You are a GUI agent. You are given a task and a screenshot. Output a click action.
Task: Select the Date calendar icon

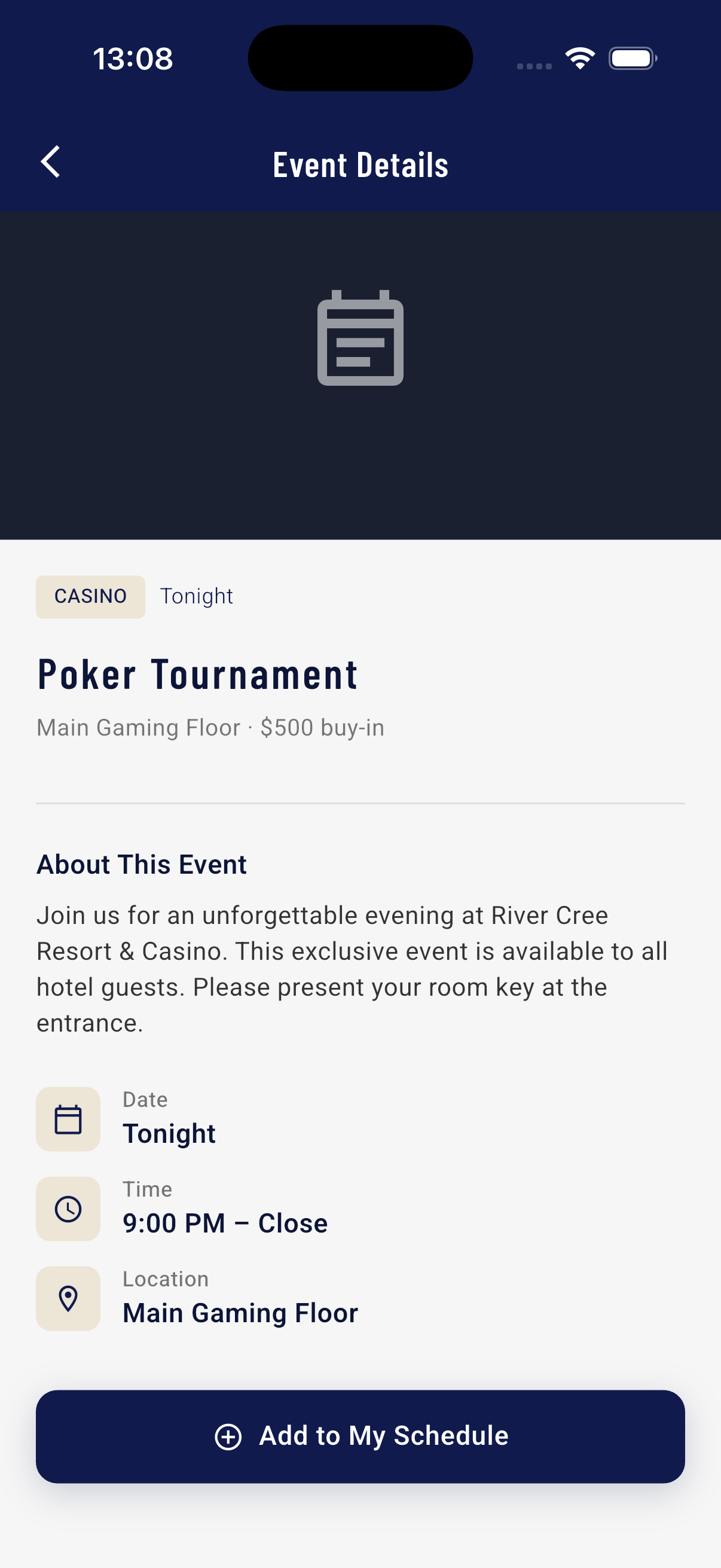click(x=68, y=1119)
